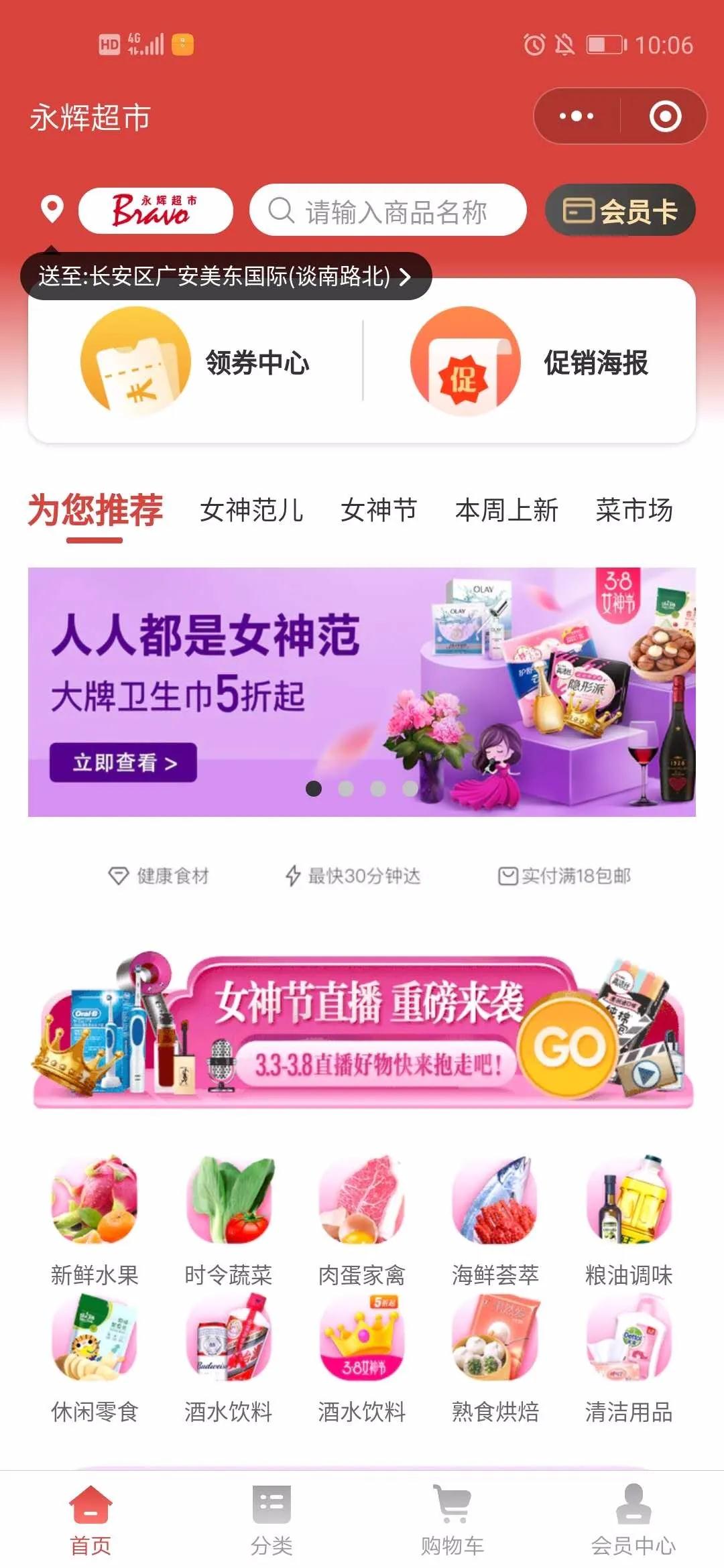The width and height of the screenshot is (724, 1568).
Task: Select the 本周上新 tab
Action: 506,510
